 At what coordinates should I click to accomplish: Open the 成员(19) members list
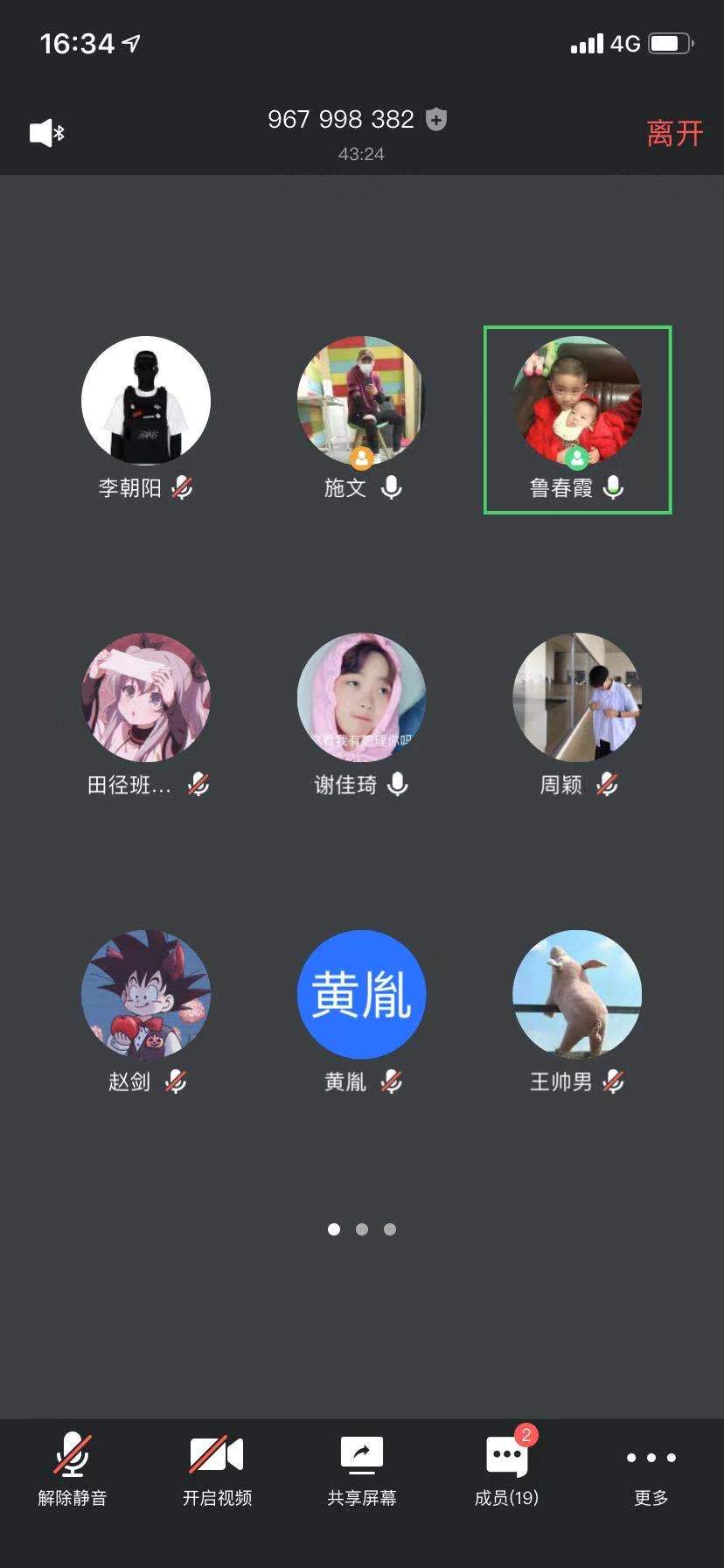tap(507, 1472)
